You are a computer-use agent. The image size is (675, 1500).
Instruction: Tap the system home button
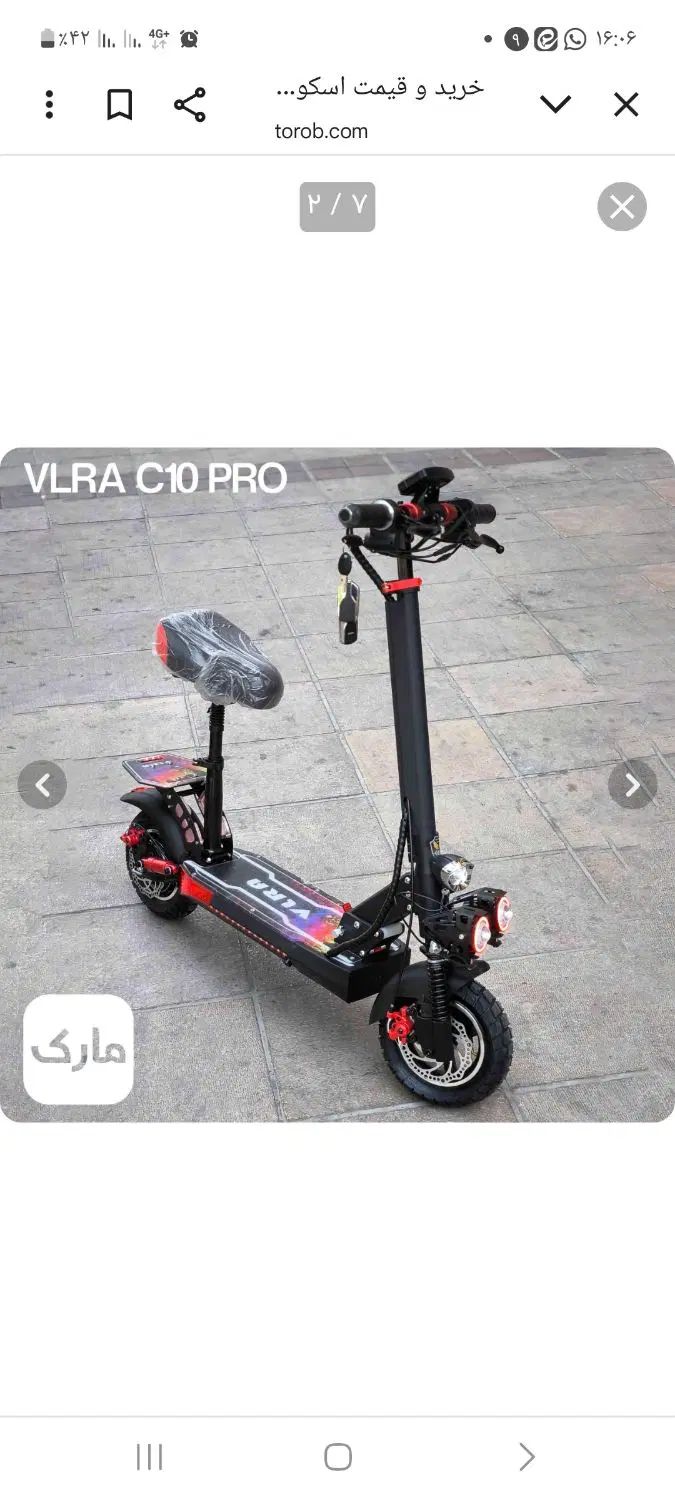pos(338,1457)
